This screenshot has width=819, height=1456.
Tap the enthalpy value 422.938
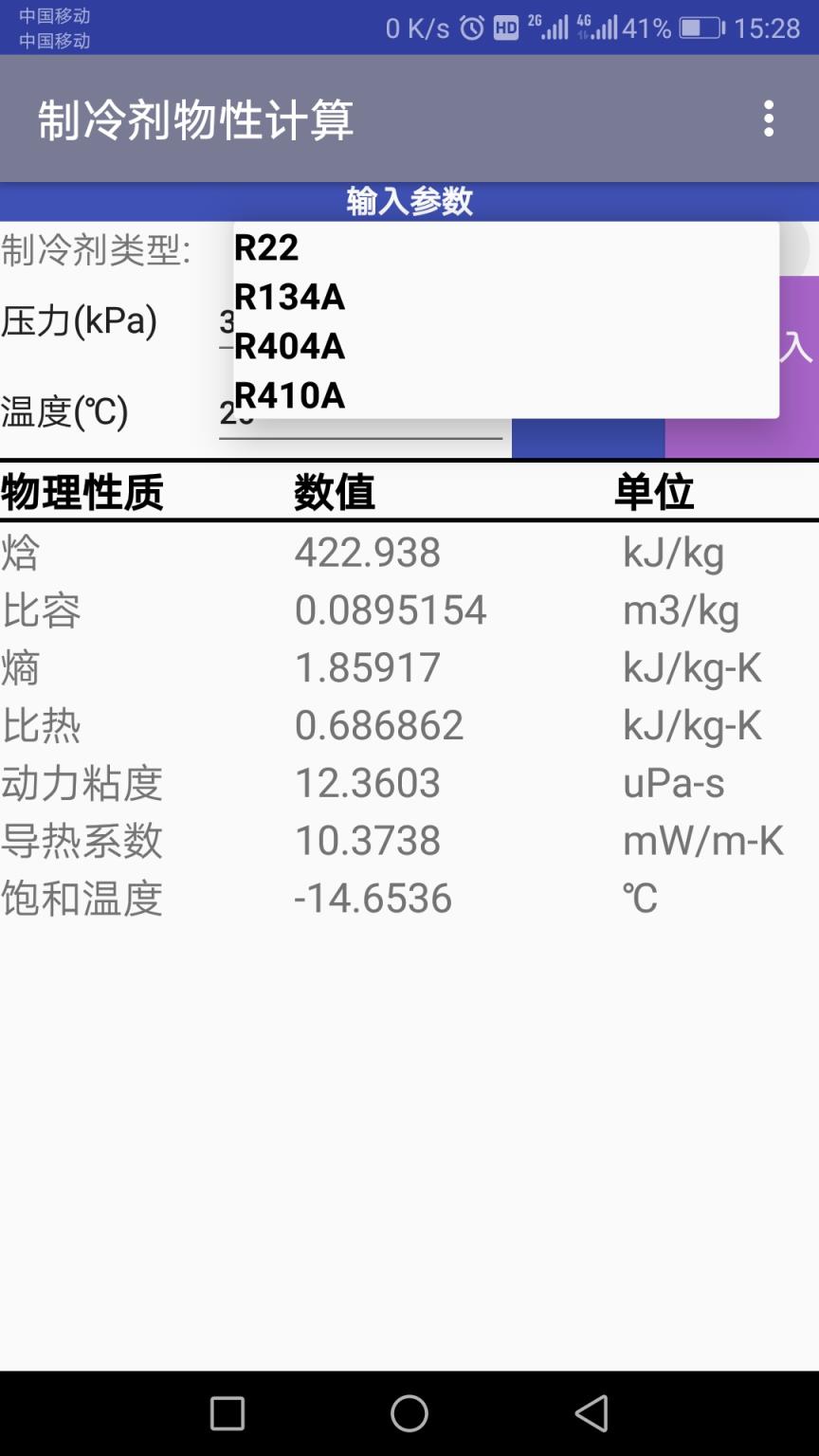tap(370, 553)
